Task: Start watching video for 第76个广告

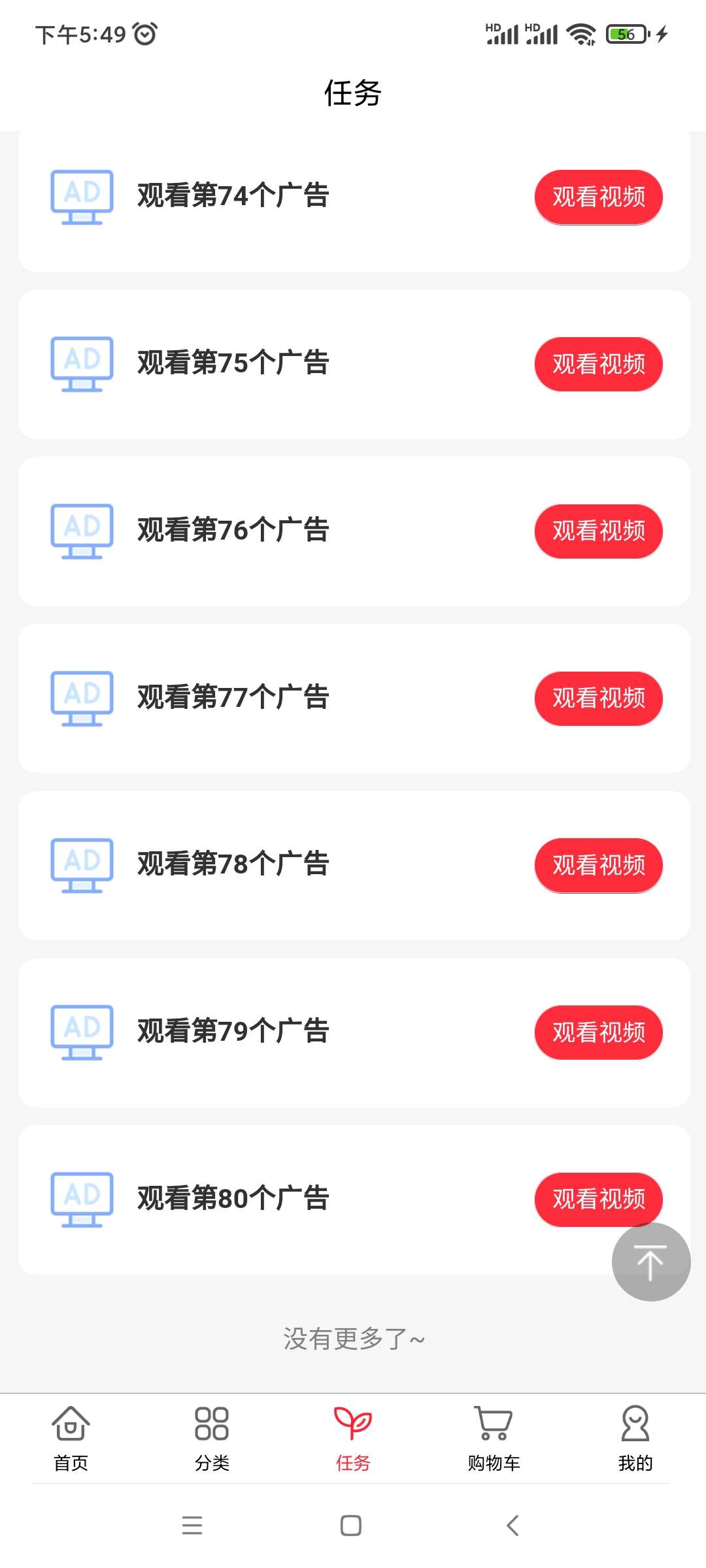Action: pos(598,531)
